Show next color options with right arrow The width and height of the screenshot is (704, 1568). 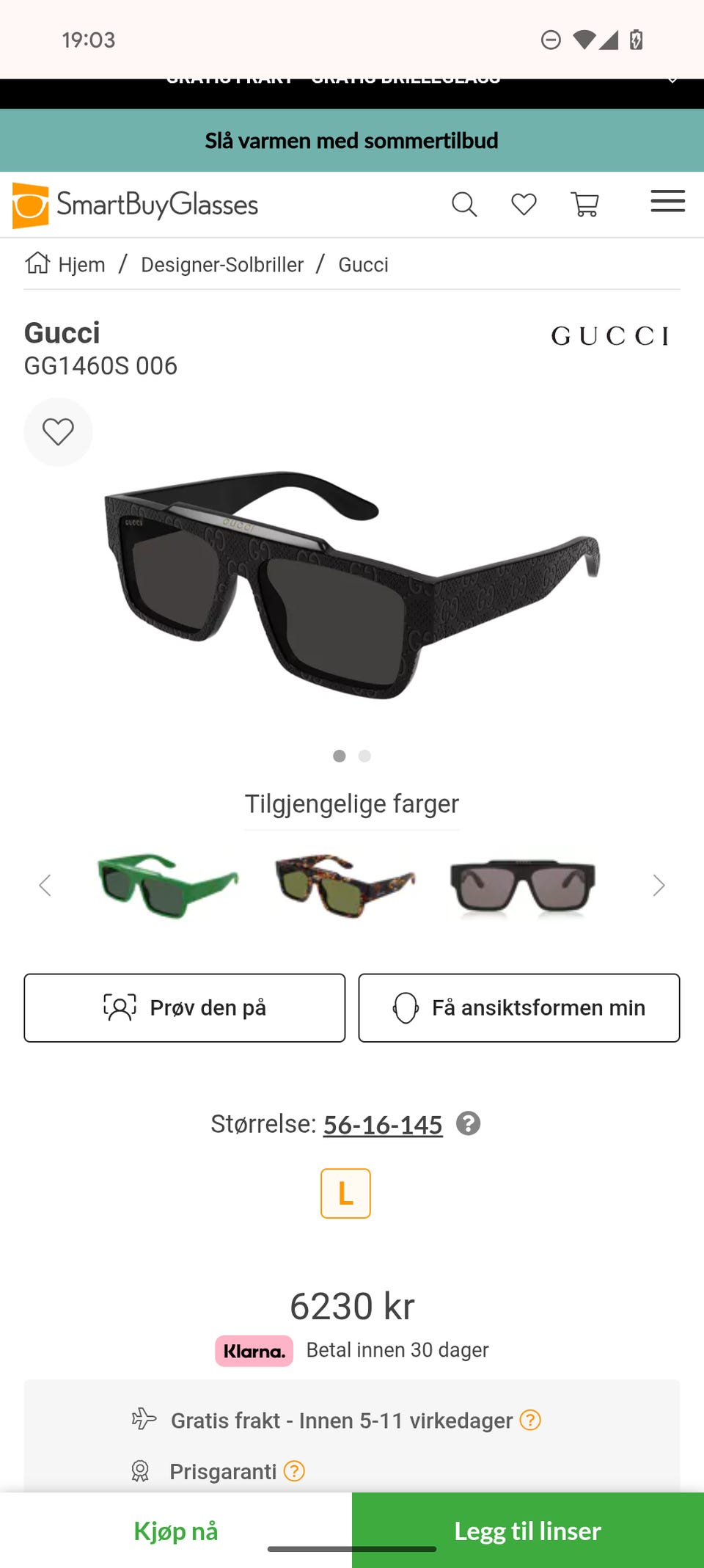(x=658, y=886)
